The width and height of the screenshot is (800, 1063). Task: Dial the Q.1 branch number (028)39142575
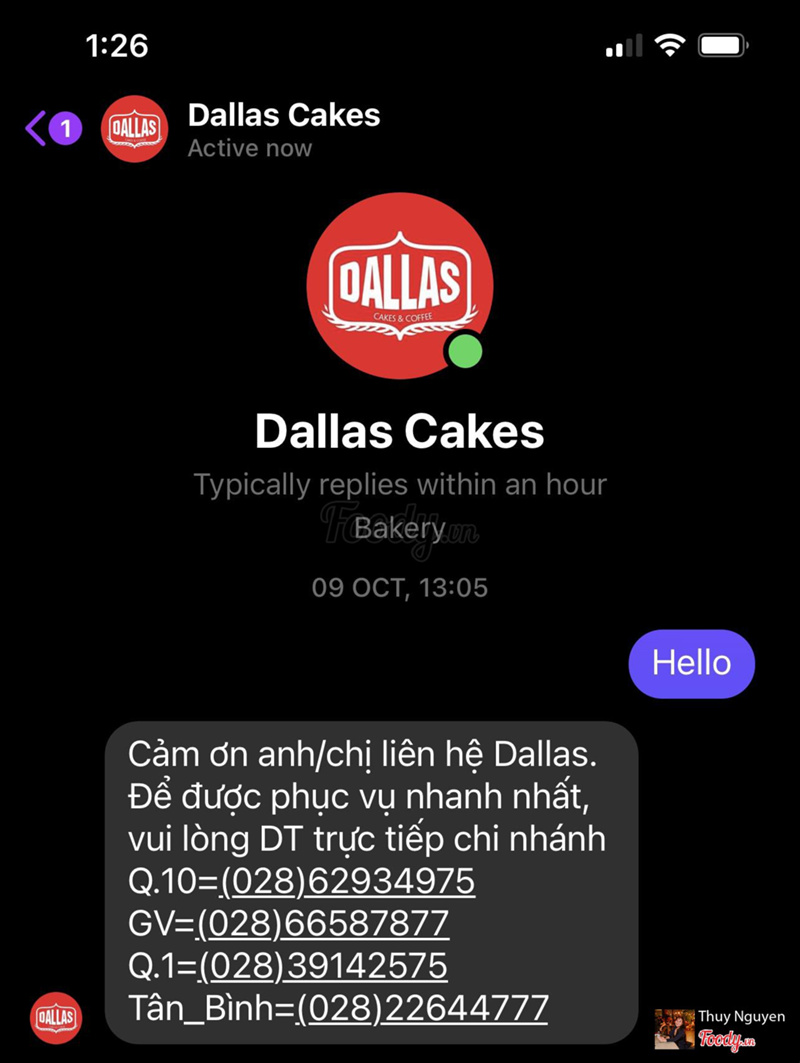pyautogui.click(x=322, y=966)
